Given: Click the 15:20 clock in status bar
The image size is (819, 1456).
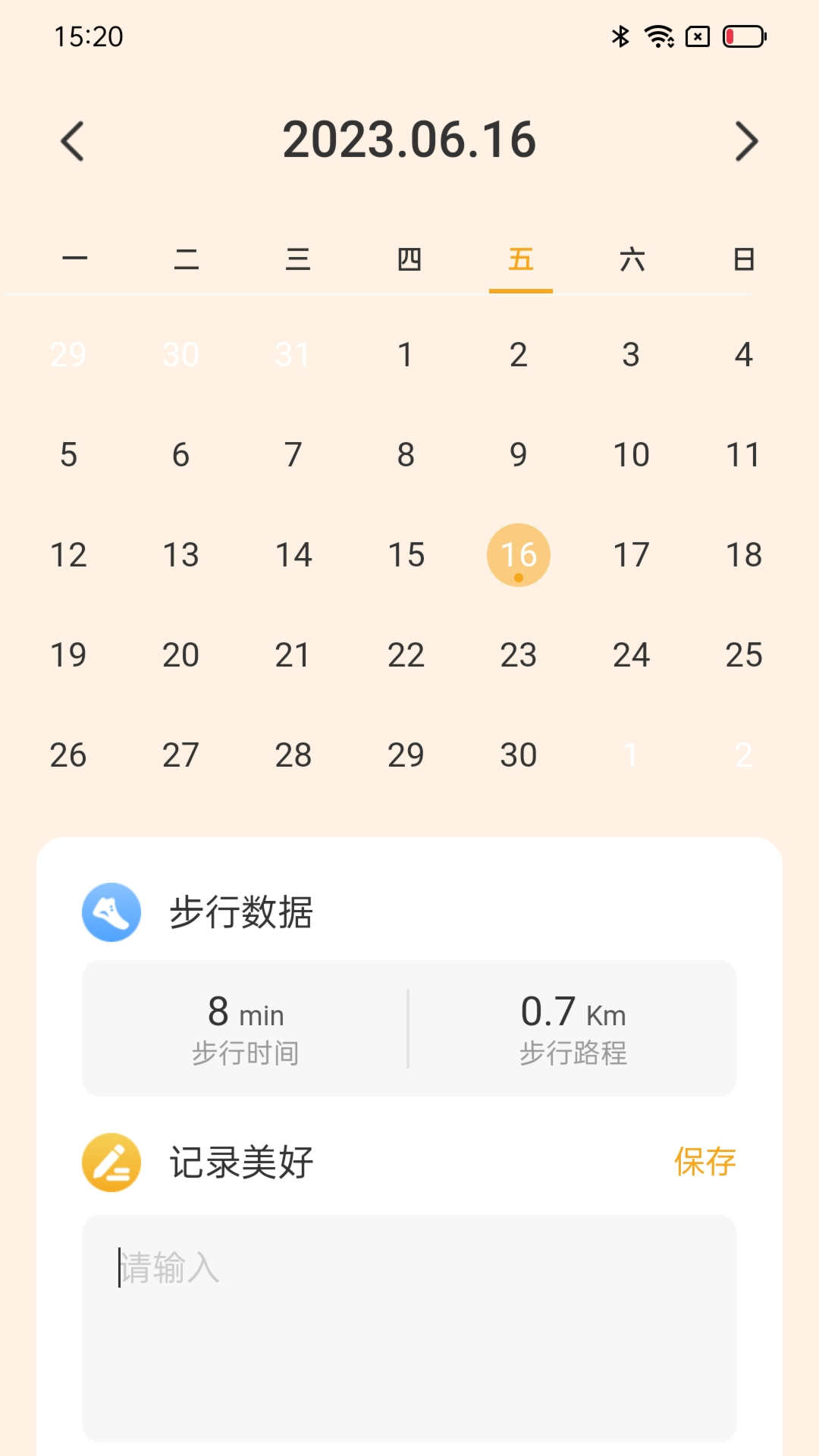Looking at the screenshot, I should pos(90,36).
